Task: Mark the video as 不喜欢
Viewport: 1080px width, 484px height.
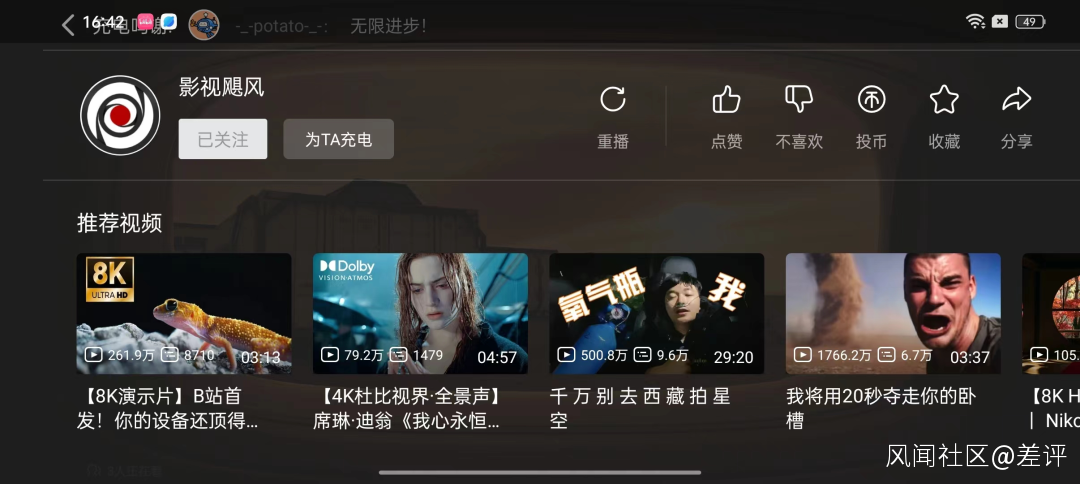Action: [x=799, y=116]
